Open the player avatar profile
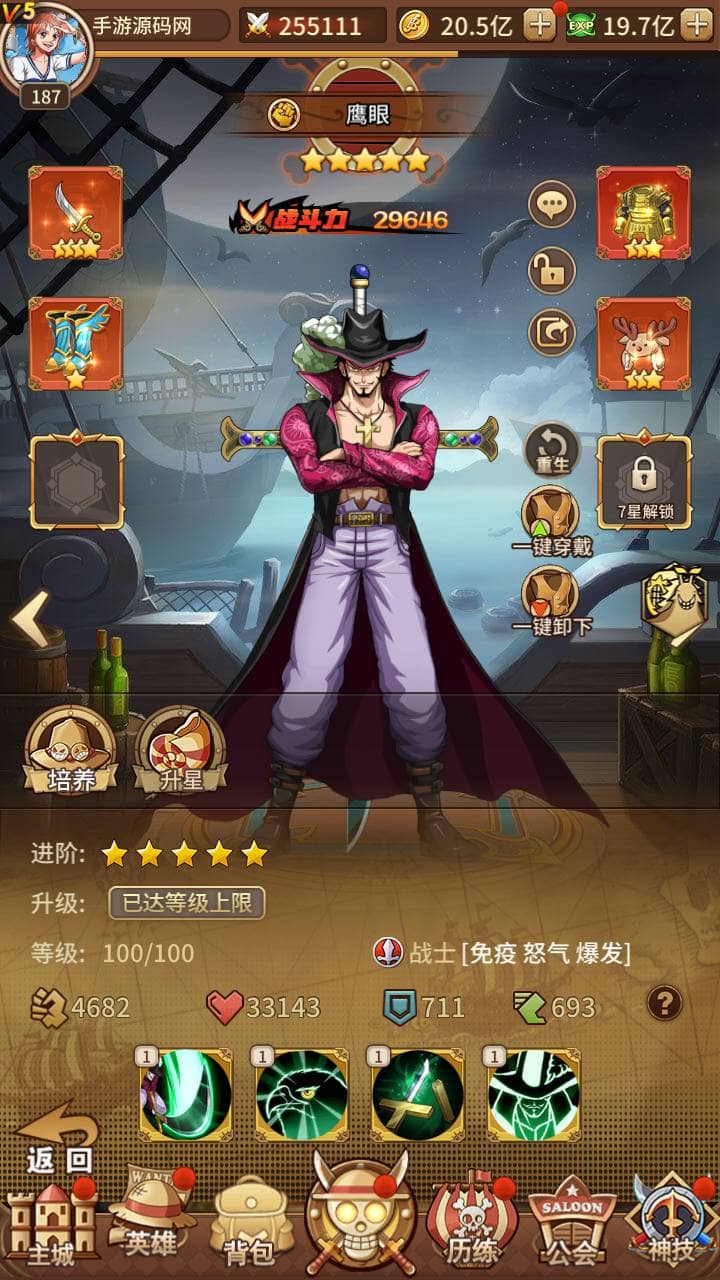Viewport: 720px width, 1280px height. click(x=46, y=50)
